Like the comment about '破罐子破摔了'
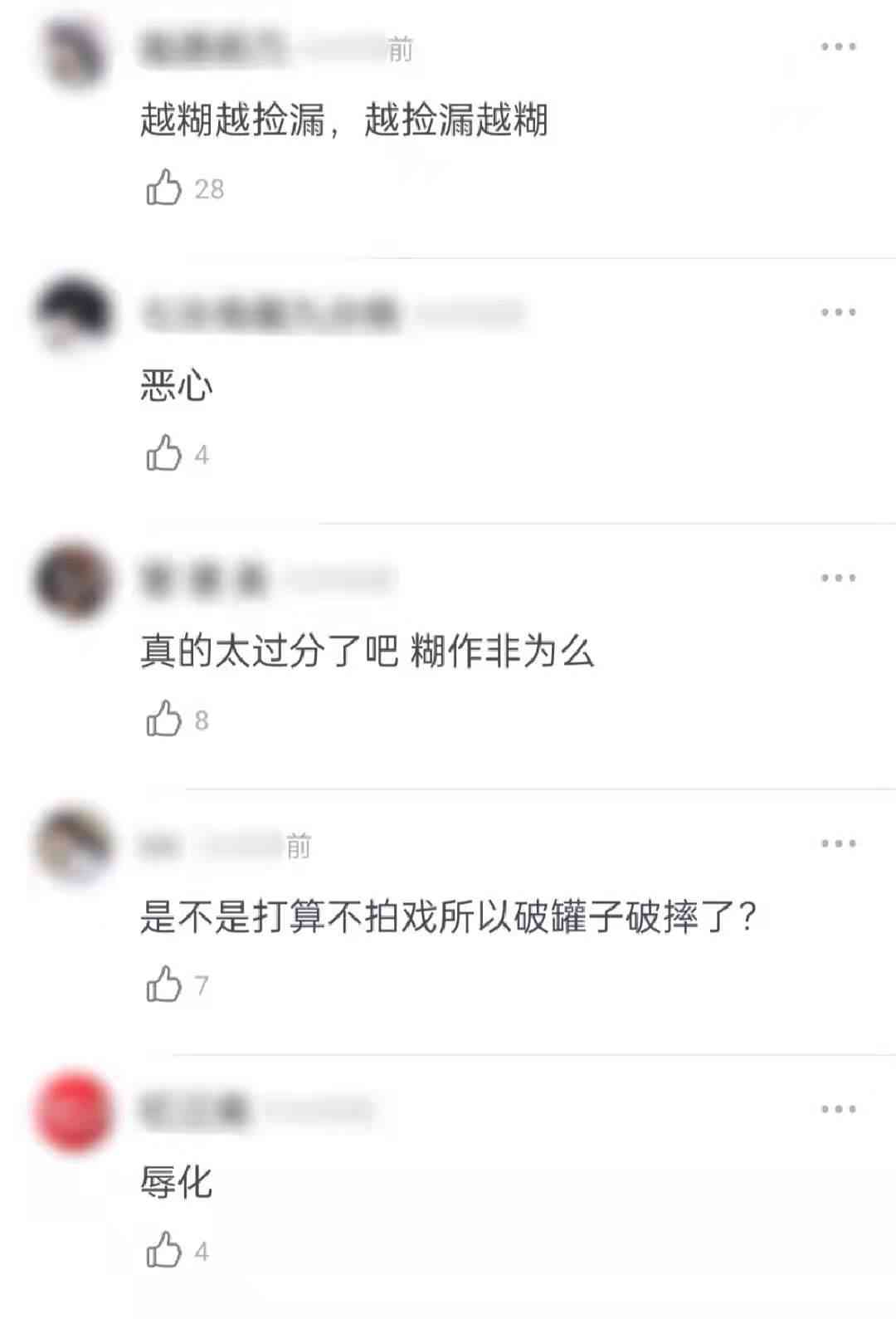The height and width of the screenshot is (1319, 896). (x=164, y=985)
